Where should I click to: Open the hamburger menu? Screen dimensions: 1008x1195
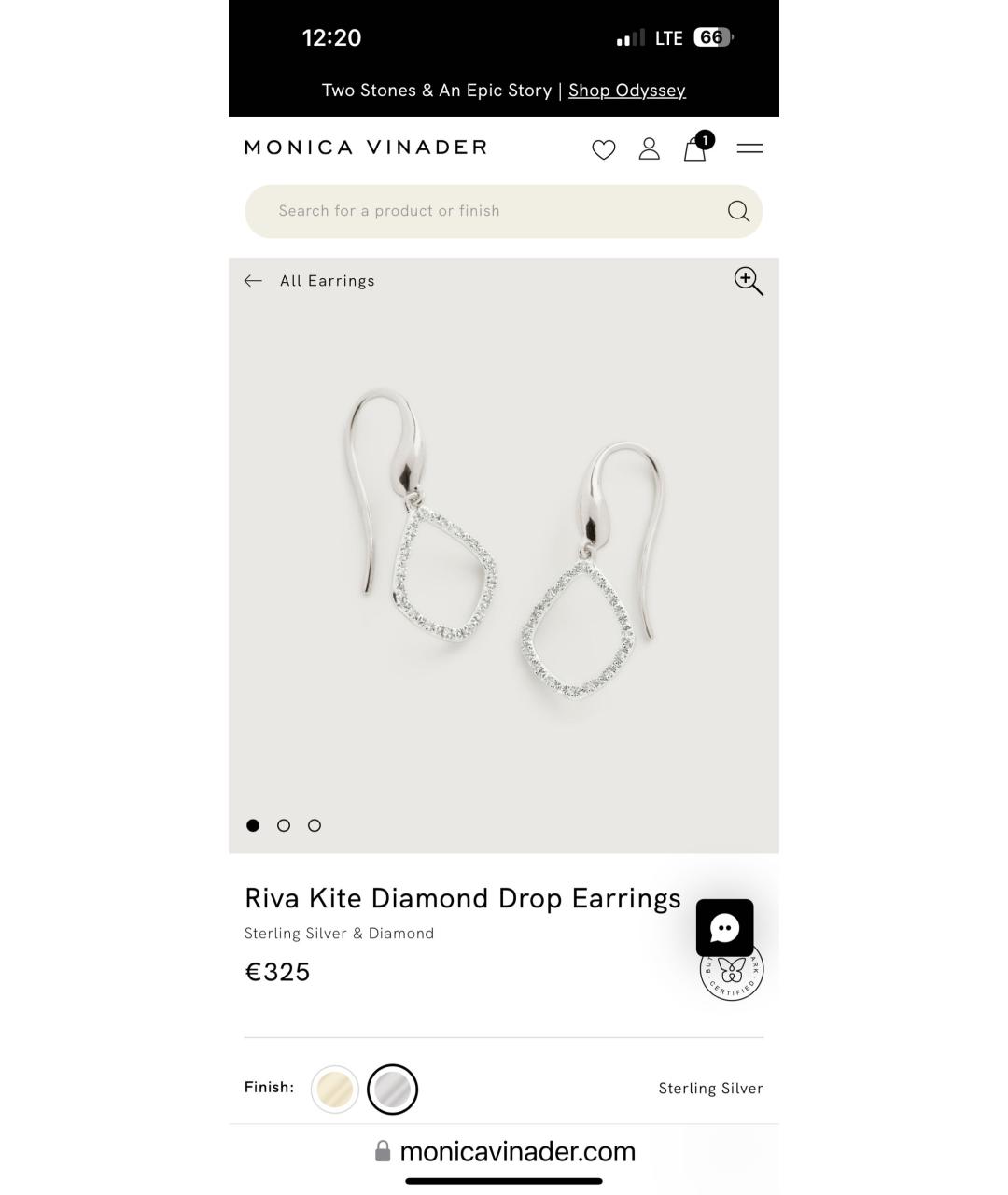(x=749, y=148)
